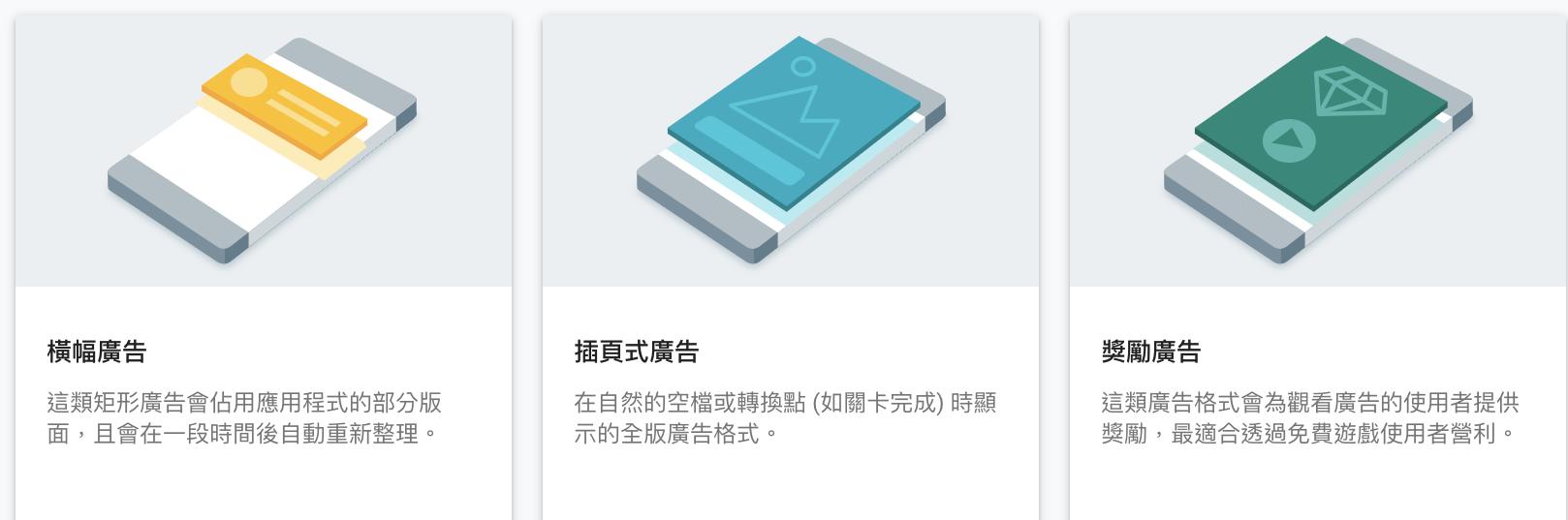Viewport: 1568px width, 520px height.
Task: Open the 獎勵廣告 rewarded ad card
Action: pos(1318,266)
